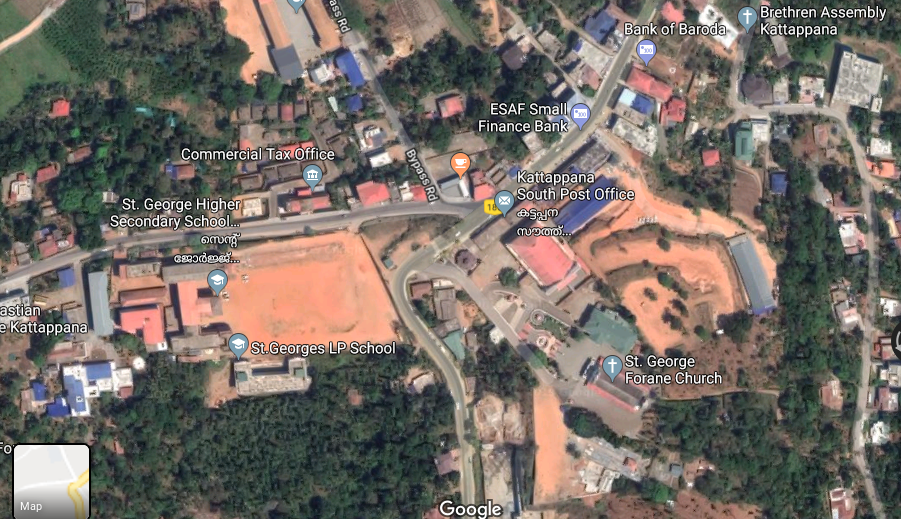Viewport: 901px width, 519px height.
Task: Open Brethren Assembly Kattappana church pin
Action: coord(746,17)
